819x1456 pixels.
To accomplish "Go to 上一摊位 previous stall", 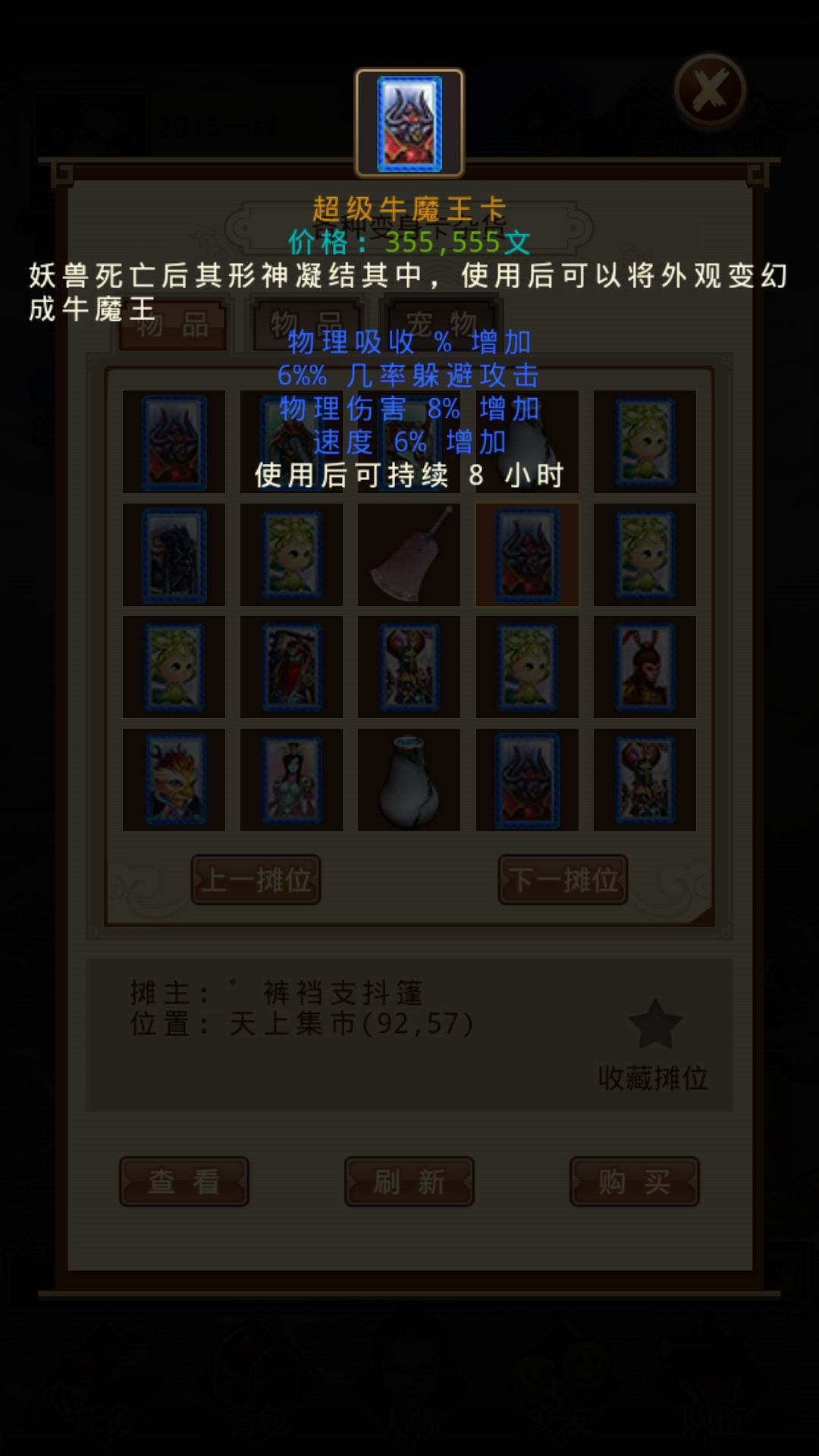I will (x=256, y=880).
